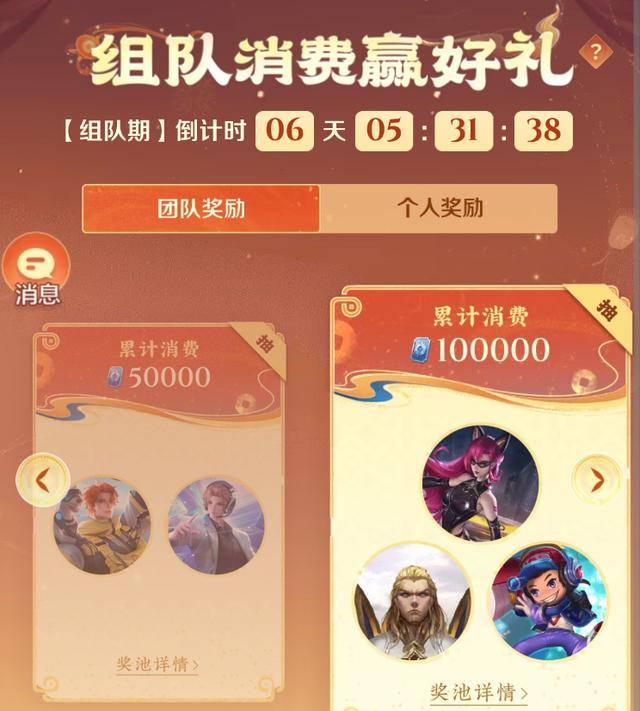Viewport: 640px width, 711px height.
Task: Open the help question mark icon
Action: pos(595,51)
